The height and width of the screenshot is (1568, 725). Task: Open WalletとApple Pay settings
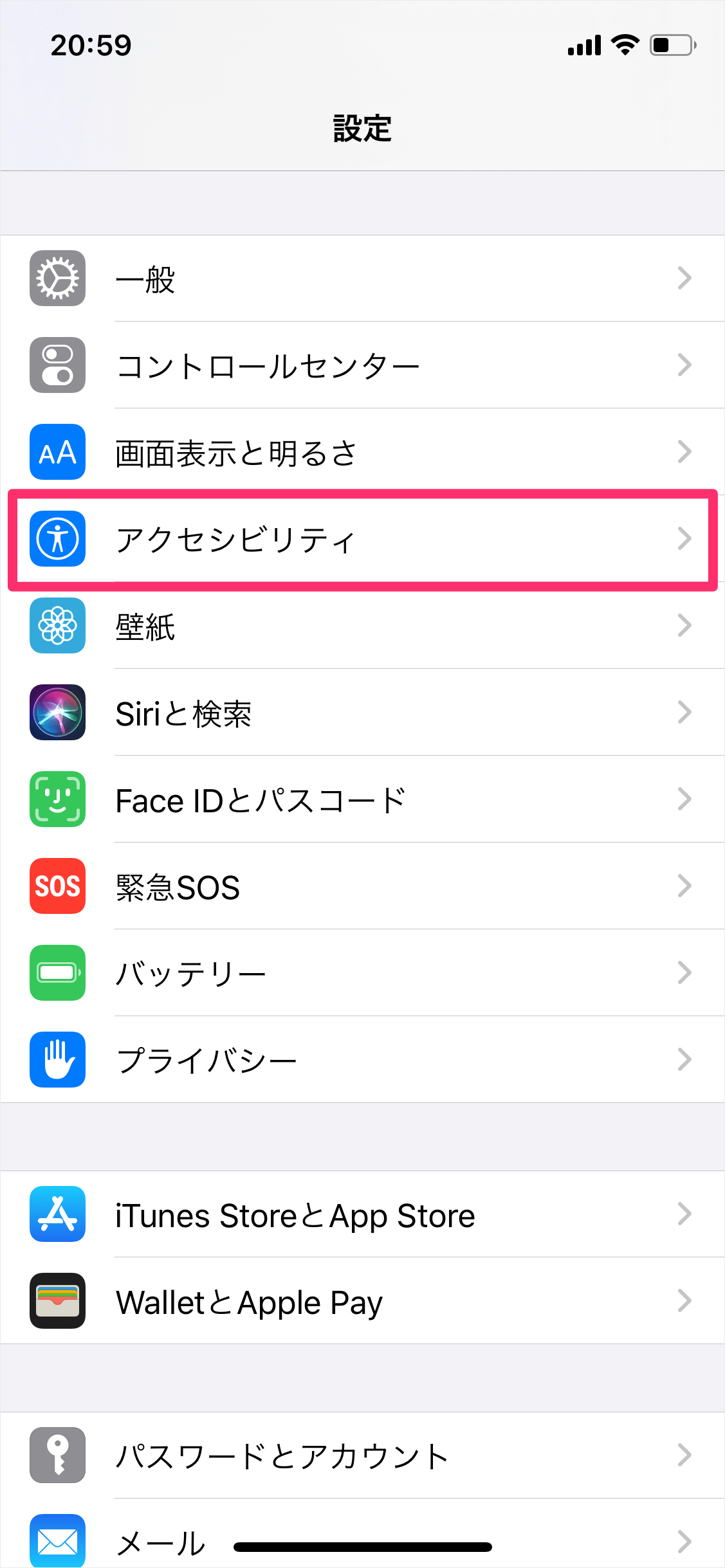click(x=362, y=1301)
